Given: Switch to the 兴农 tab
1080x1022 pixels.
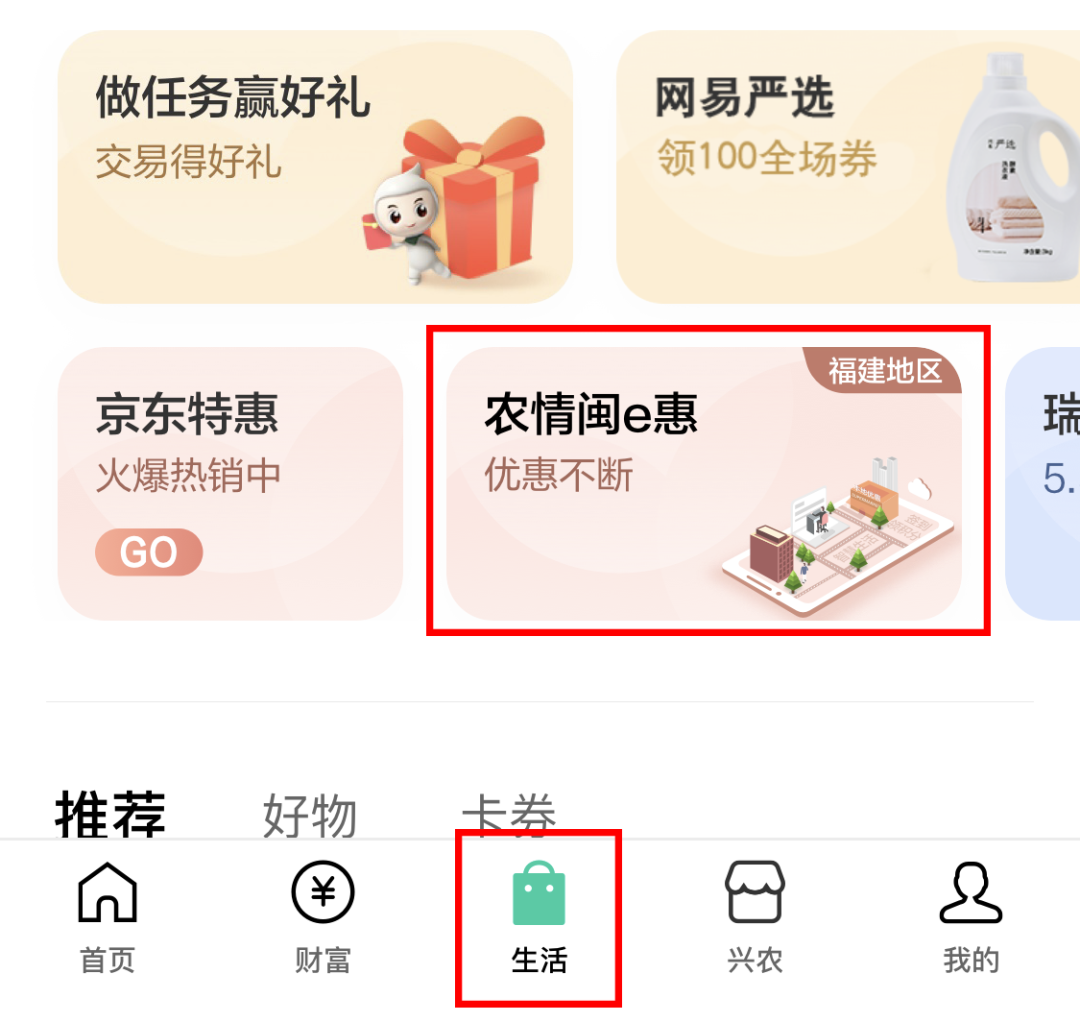Looking at the screenshot, I should (755, 917).
